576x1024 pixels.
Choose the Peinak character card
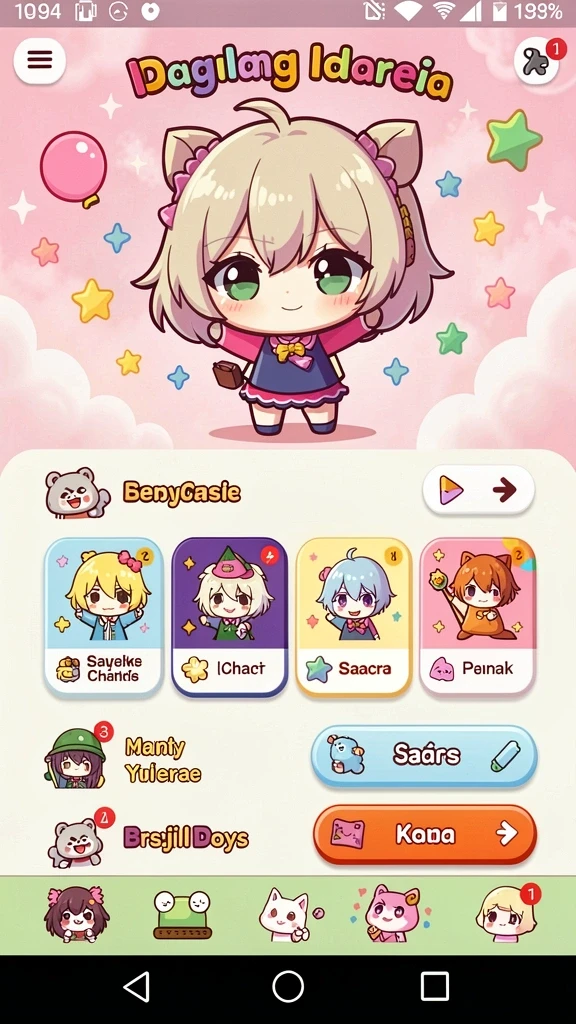[478, 617]
